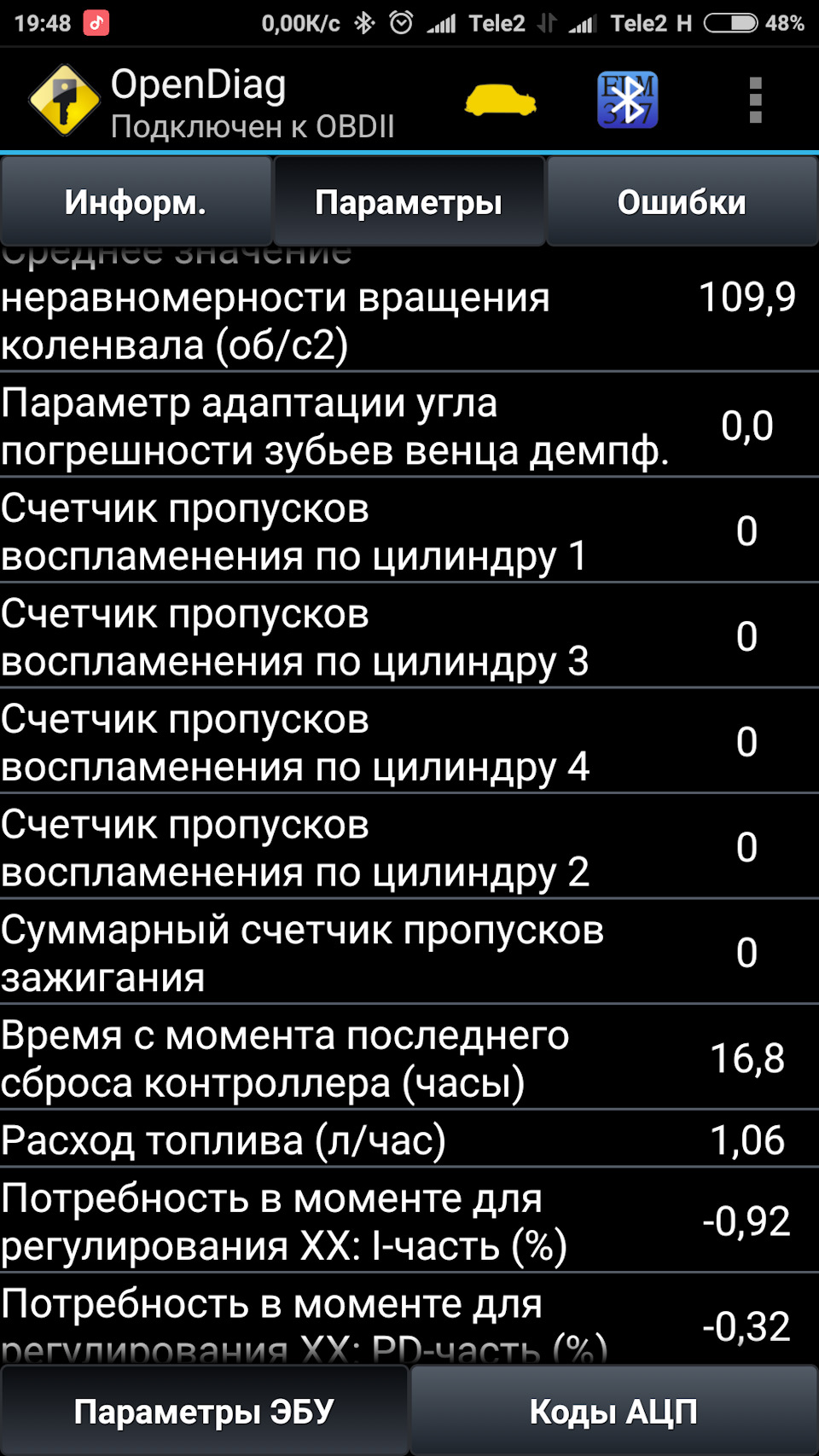Viewport: 819px width, 1456px height.
Task: Tap the OpenDiag app logo icon
Action: tap(64, 101)
